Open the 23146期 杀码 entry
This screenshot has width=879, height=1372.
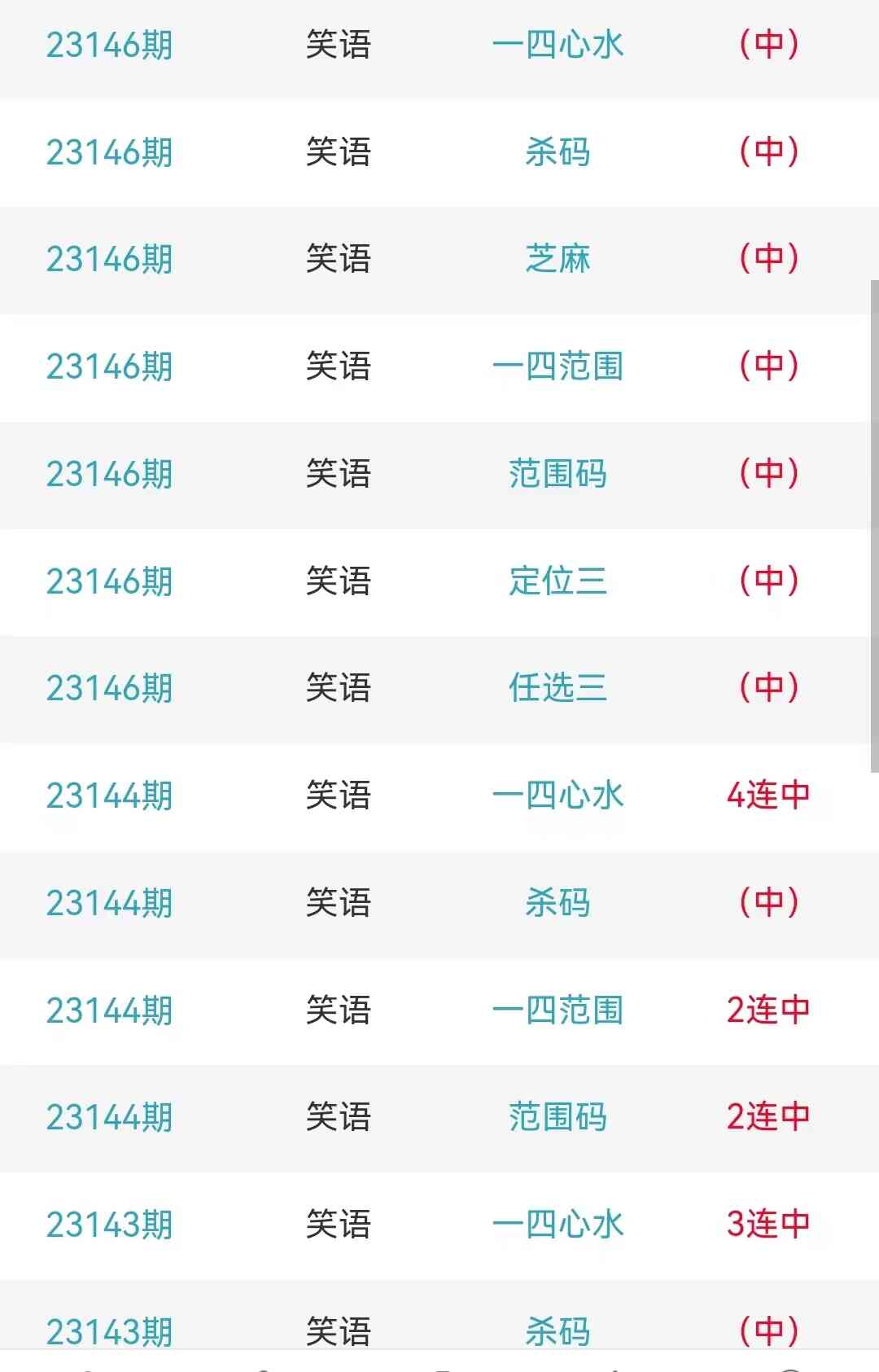tap(558, 152)
